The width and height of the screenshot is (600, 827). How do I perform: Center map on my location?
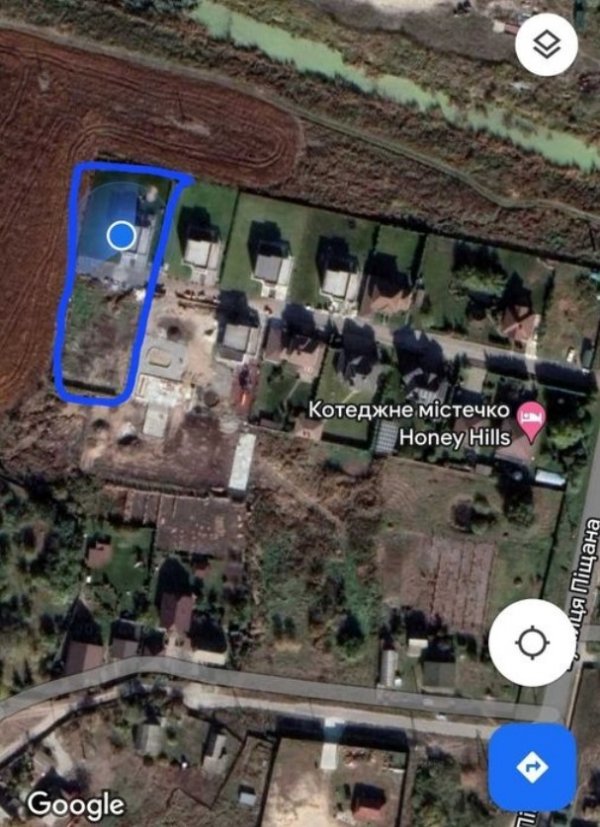[x=531, y=643]
